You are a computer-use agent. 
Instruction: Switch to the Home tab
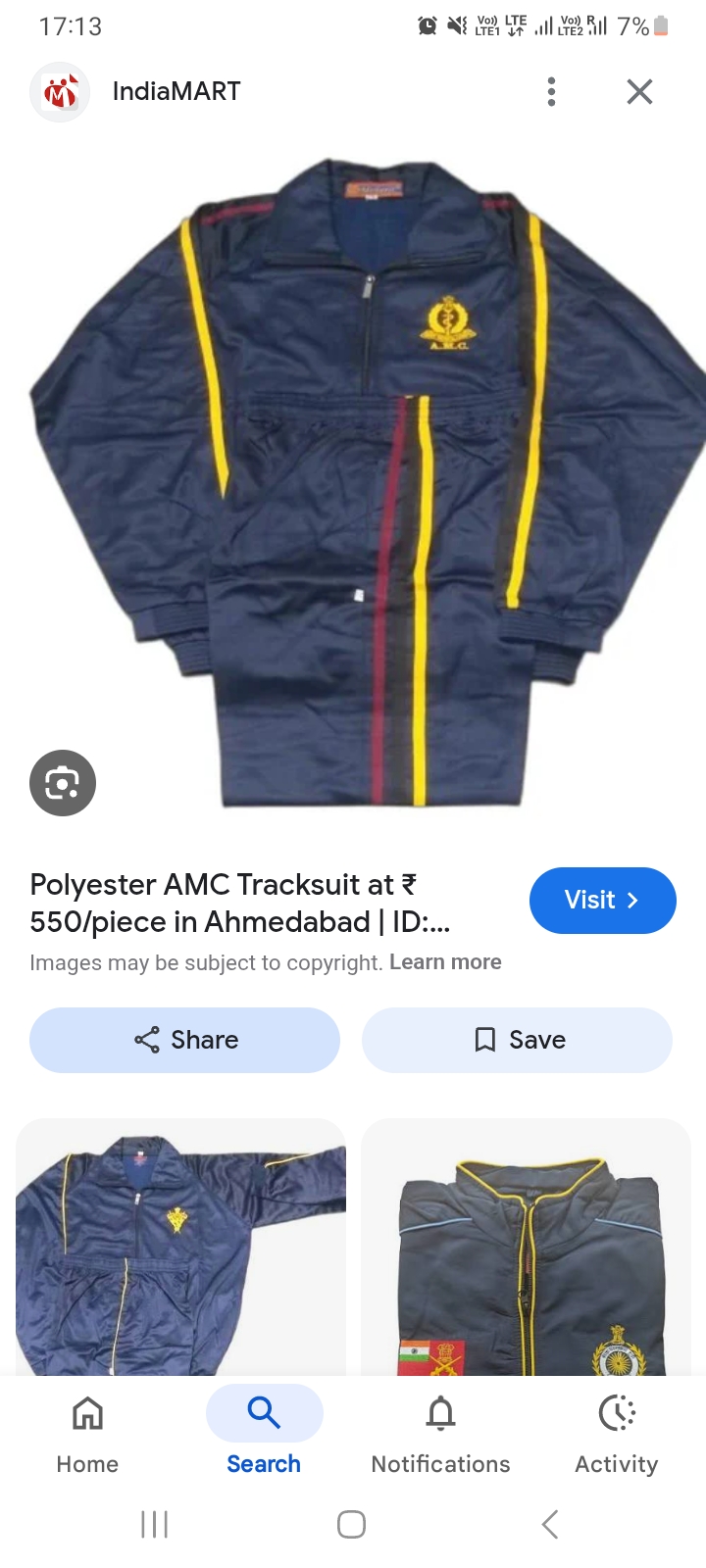(x=86, y=1436)
